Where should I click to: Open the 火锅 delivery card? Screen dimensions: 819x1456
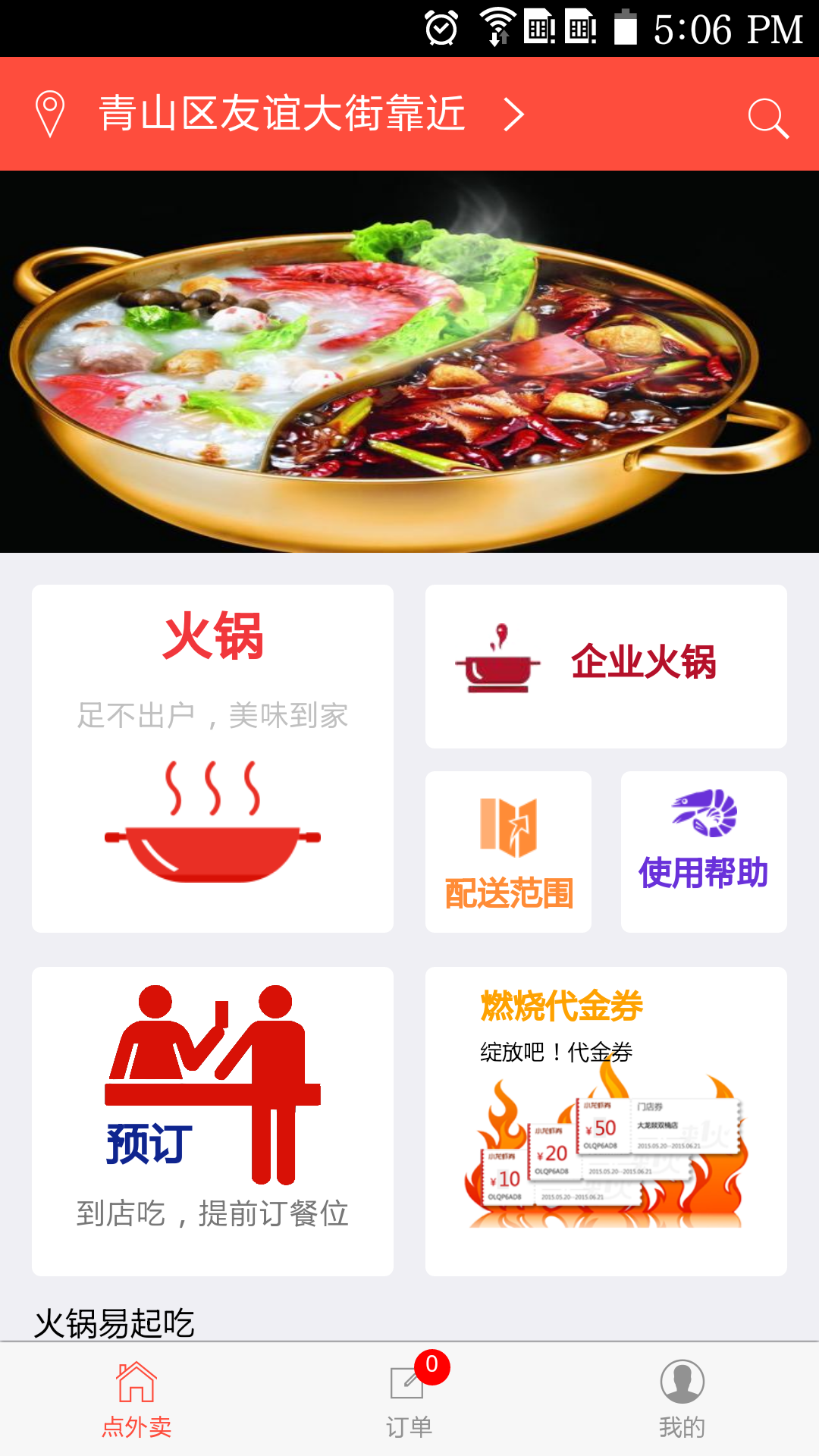(212, 758)
